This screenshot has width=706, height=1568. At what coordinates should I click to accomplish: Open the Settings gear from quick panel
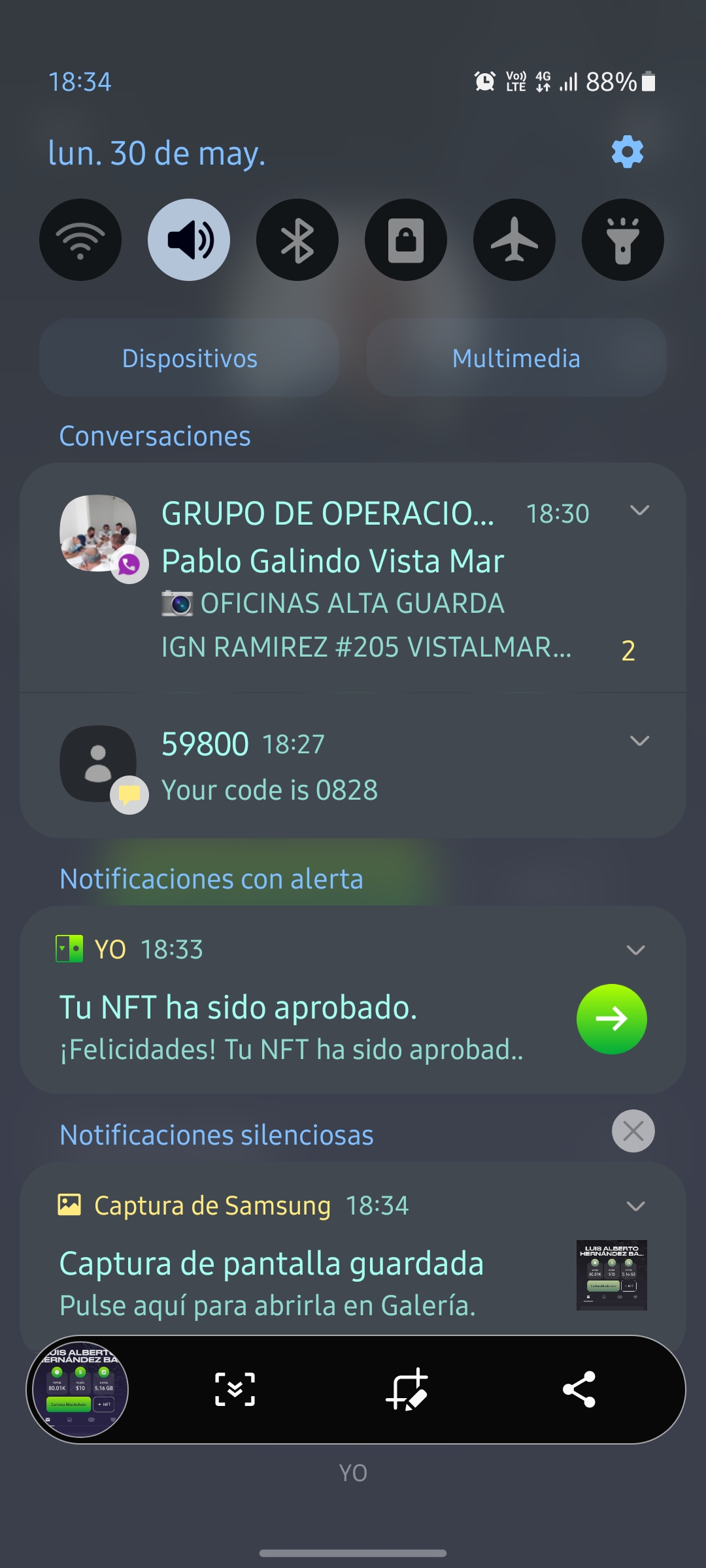[x=626, y=152]
